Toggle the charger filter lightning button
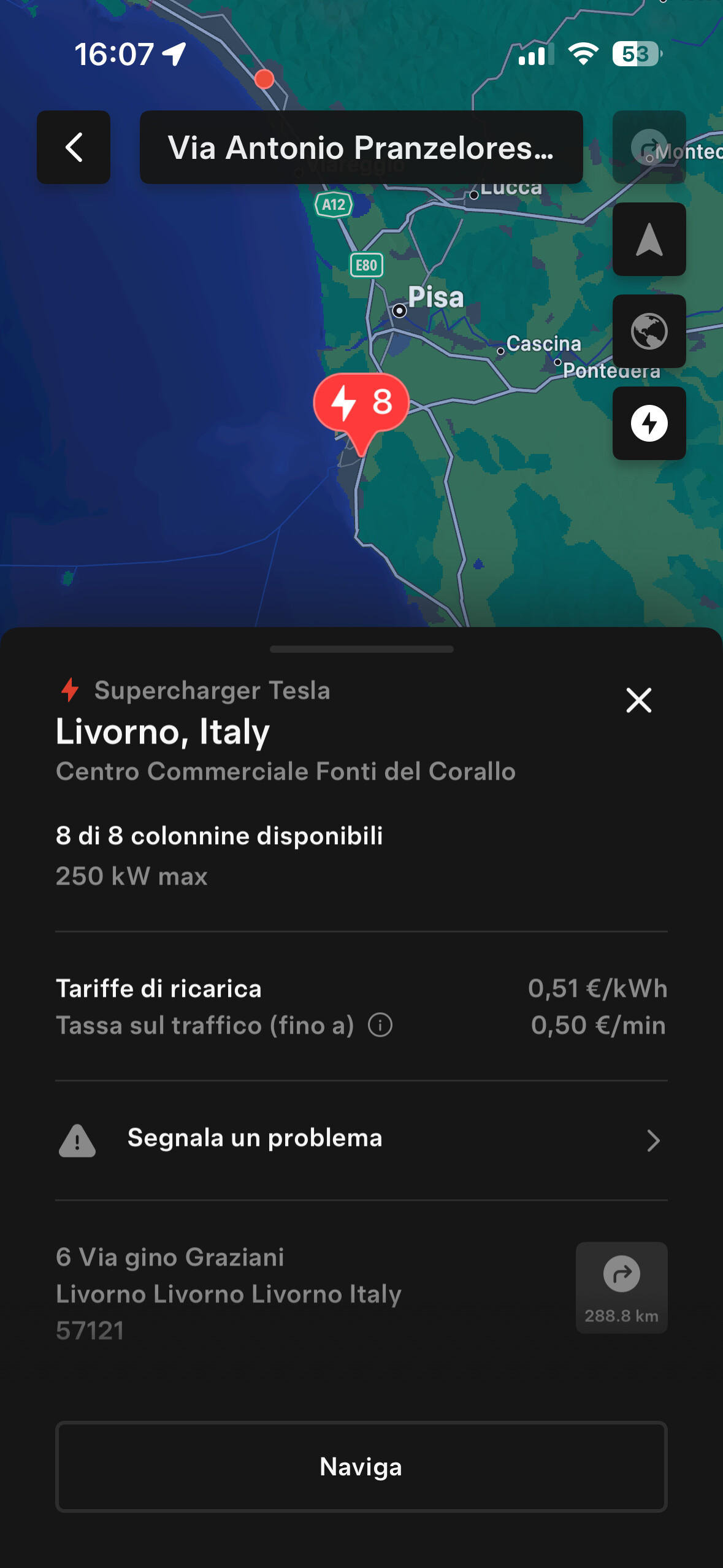The width and height of the screenshot is (723, 1568). click(x=649, y=423)
